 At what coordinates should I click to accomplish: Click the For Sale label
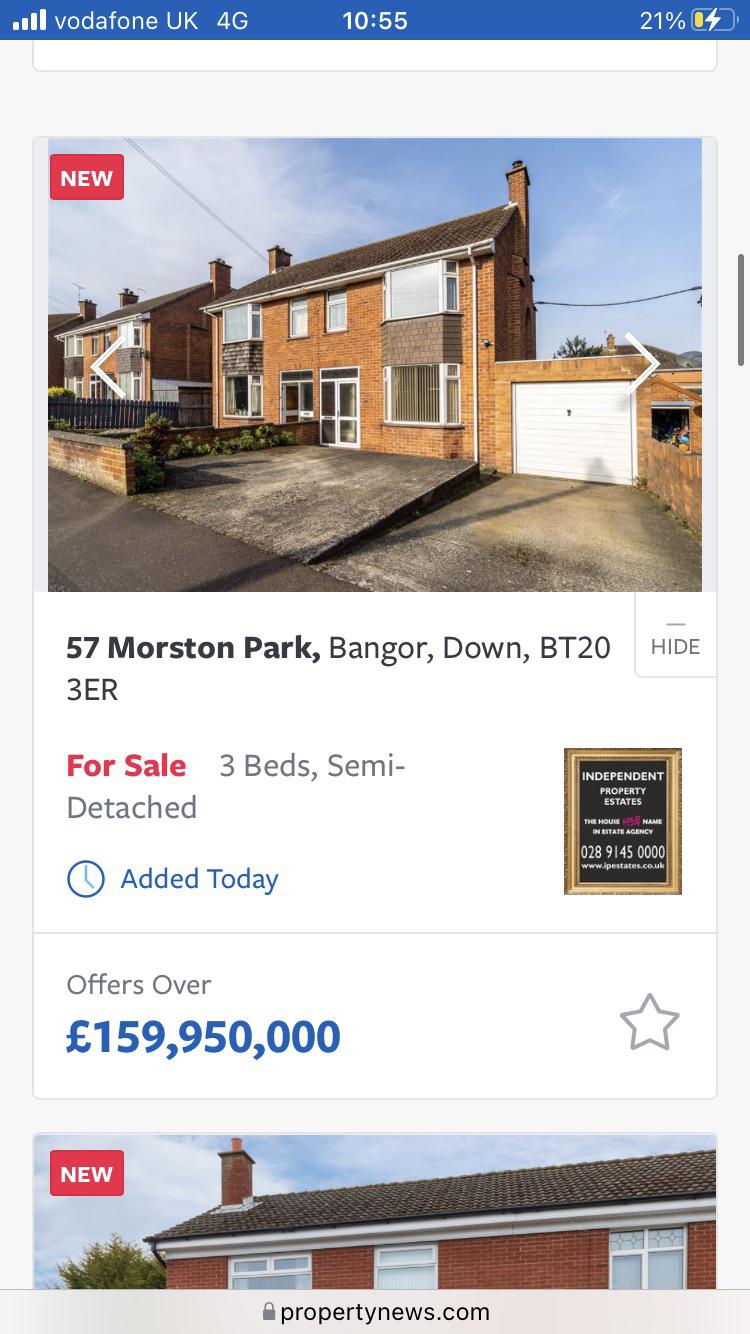[126, 765]
